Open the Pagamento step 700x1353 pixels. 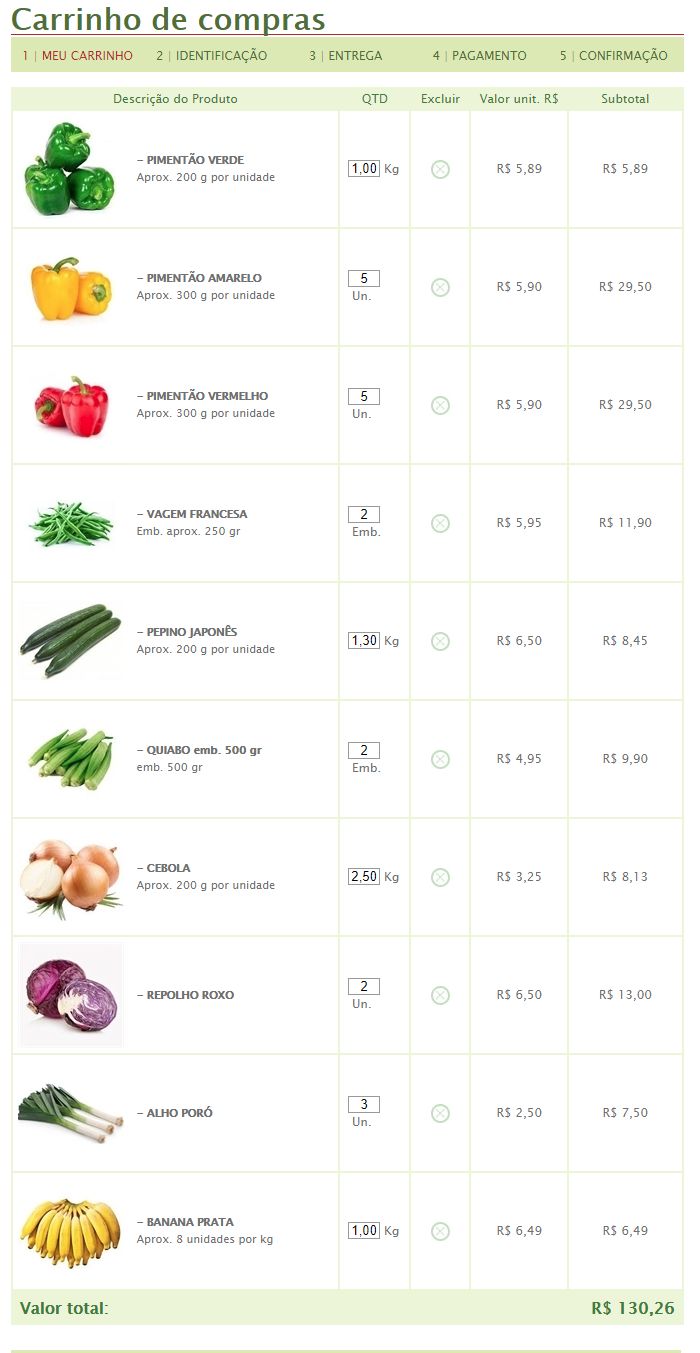tap(480, 56)
